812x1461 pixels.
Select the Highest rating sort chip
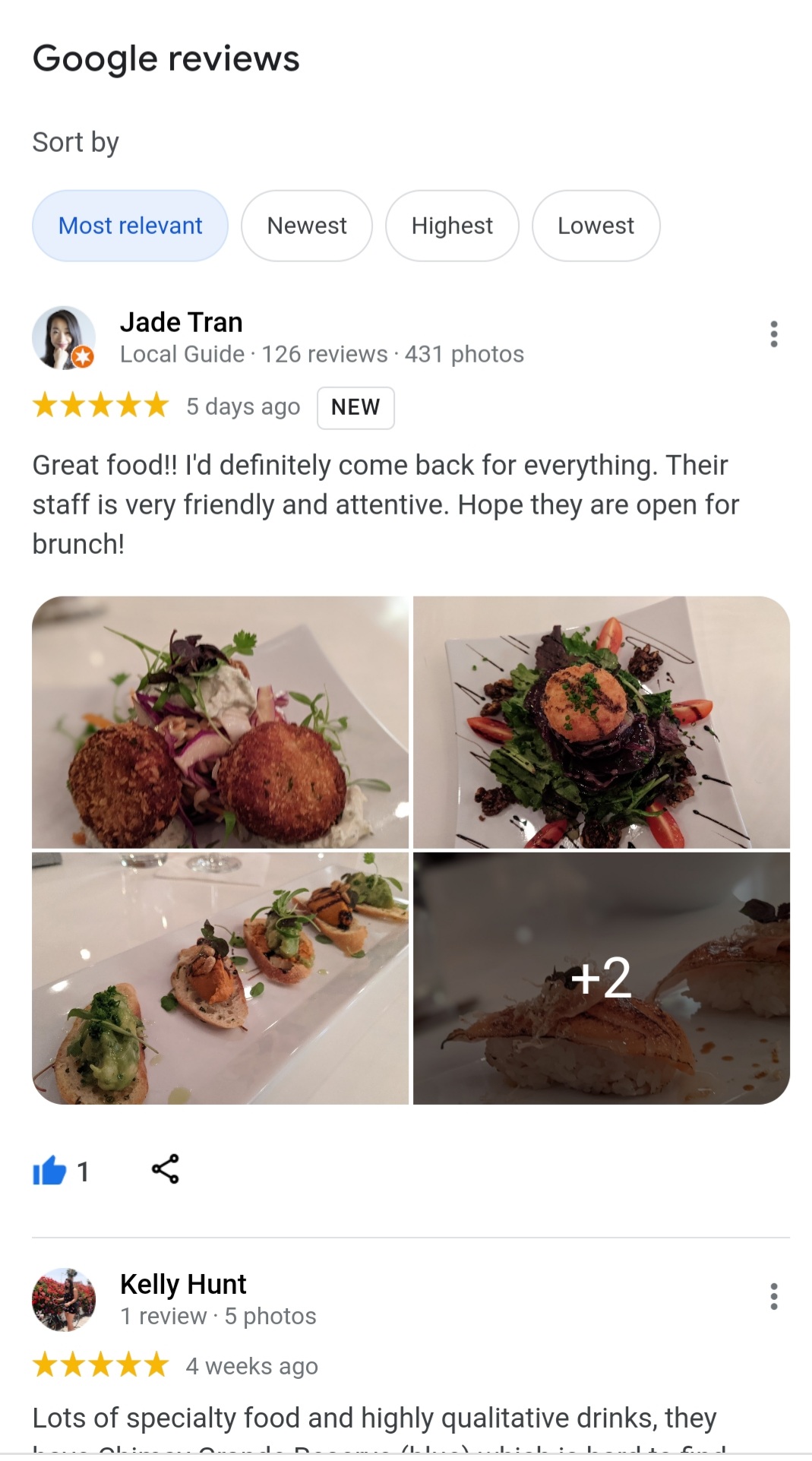click(x=452, y=226)
